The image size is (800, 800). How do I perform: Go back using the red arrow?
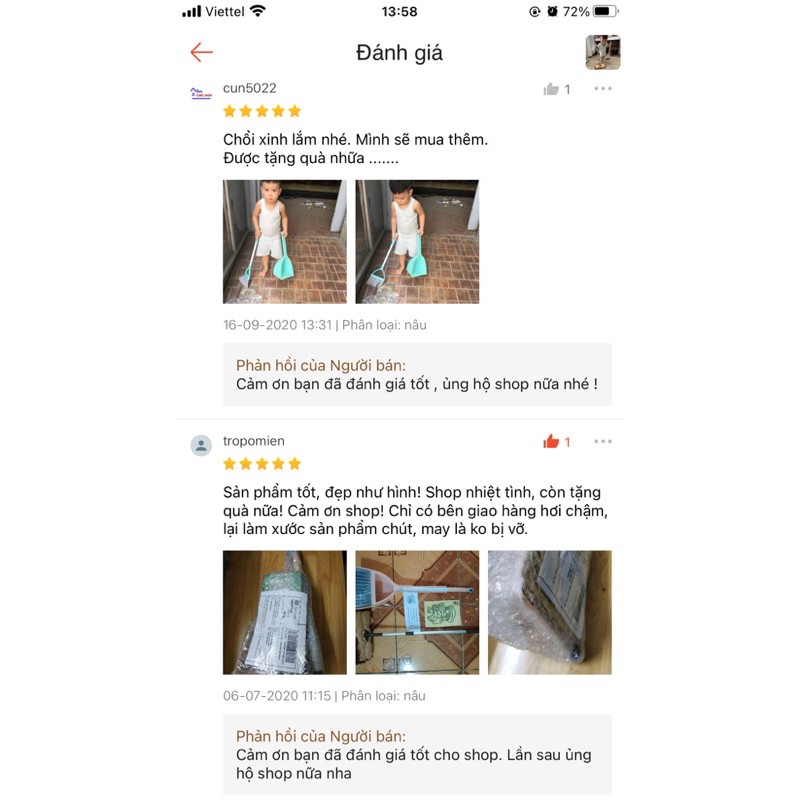tap(202, 53)
